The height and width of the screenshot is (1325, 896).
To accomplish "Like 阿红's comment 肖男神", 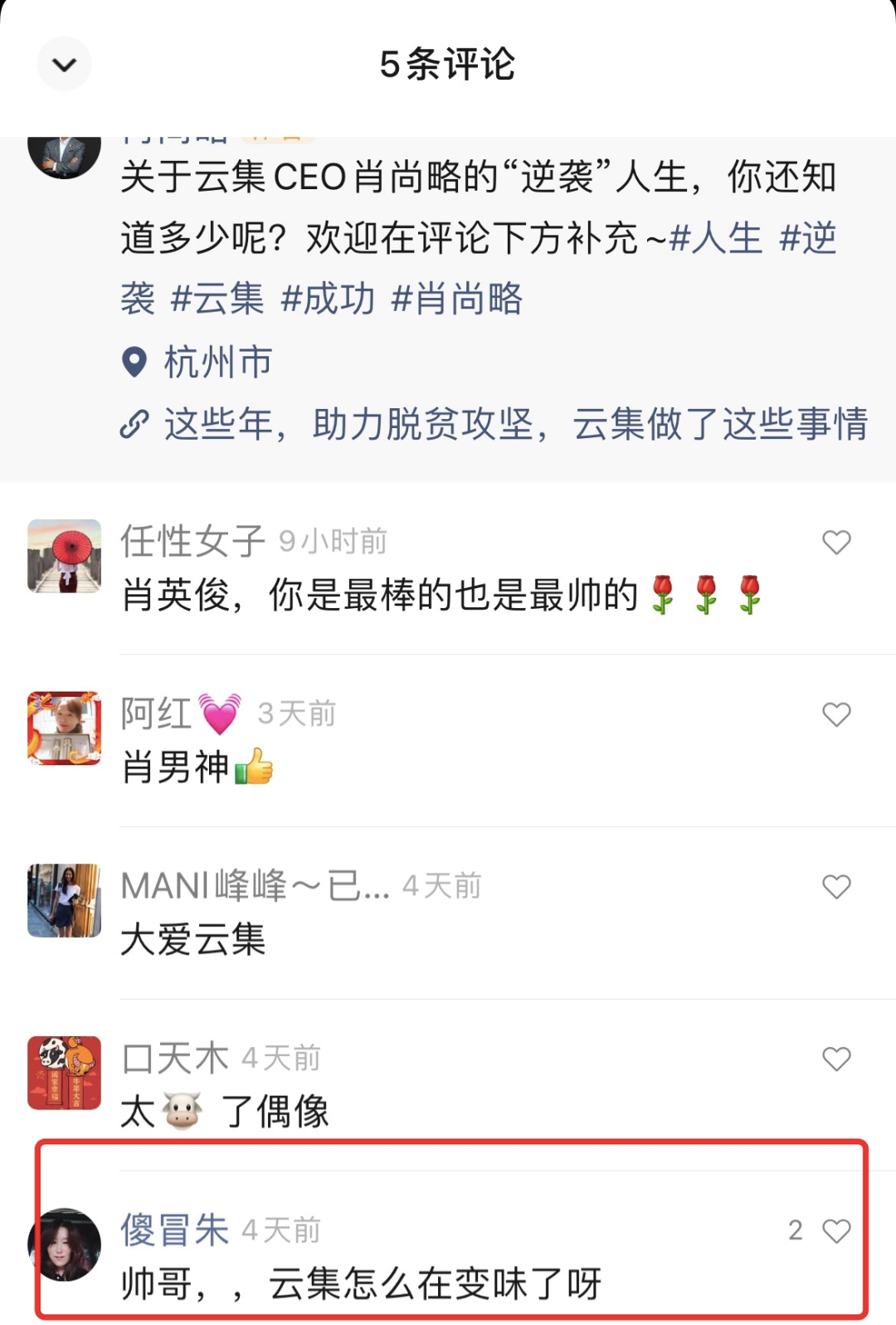I will click(x=836, y=714).
